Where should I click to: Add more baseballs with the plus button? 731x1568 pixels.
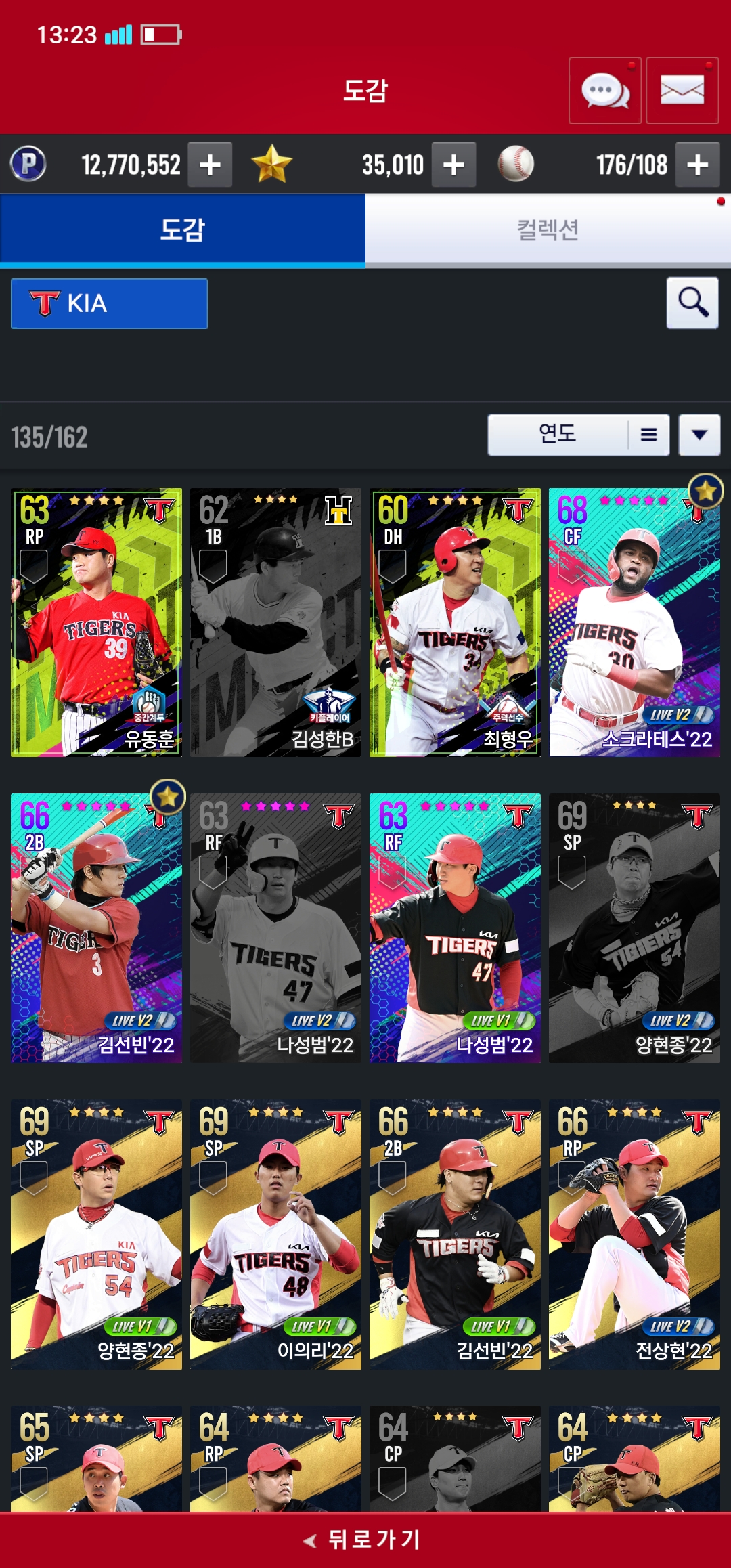point(697,165)
